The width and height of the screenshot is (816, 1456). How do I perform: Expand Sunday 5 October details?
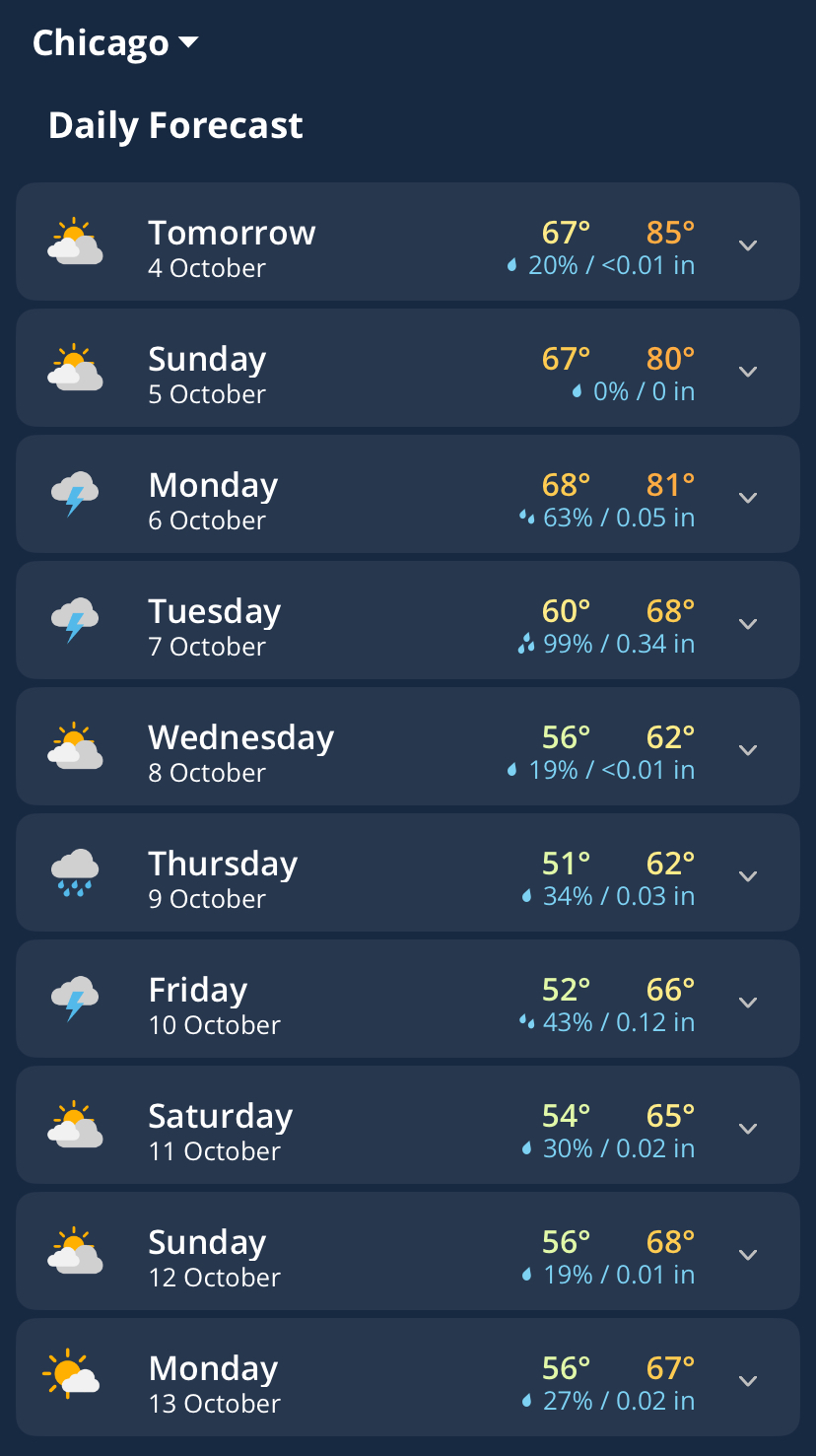[748, 372]
